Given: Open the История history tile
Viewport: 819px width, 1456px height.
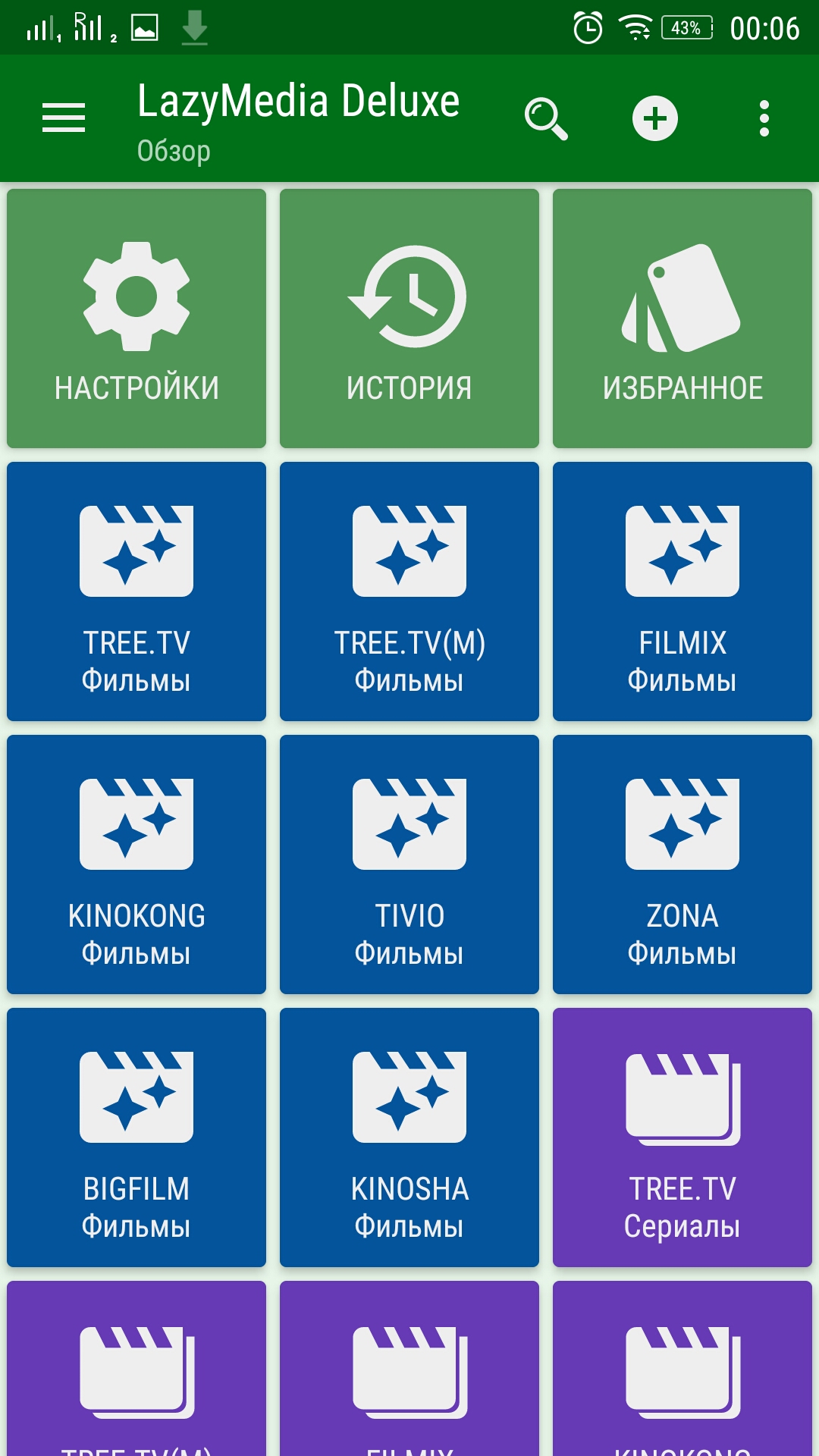Looking at the screenshot, I should tap(409, 318).
